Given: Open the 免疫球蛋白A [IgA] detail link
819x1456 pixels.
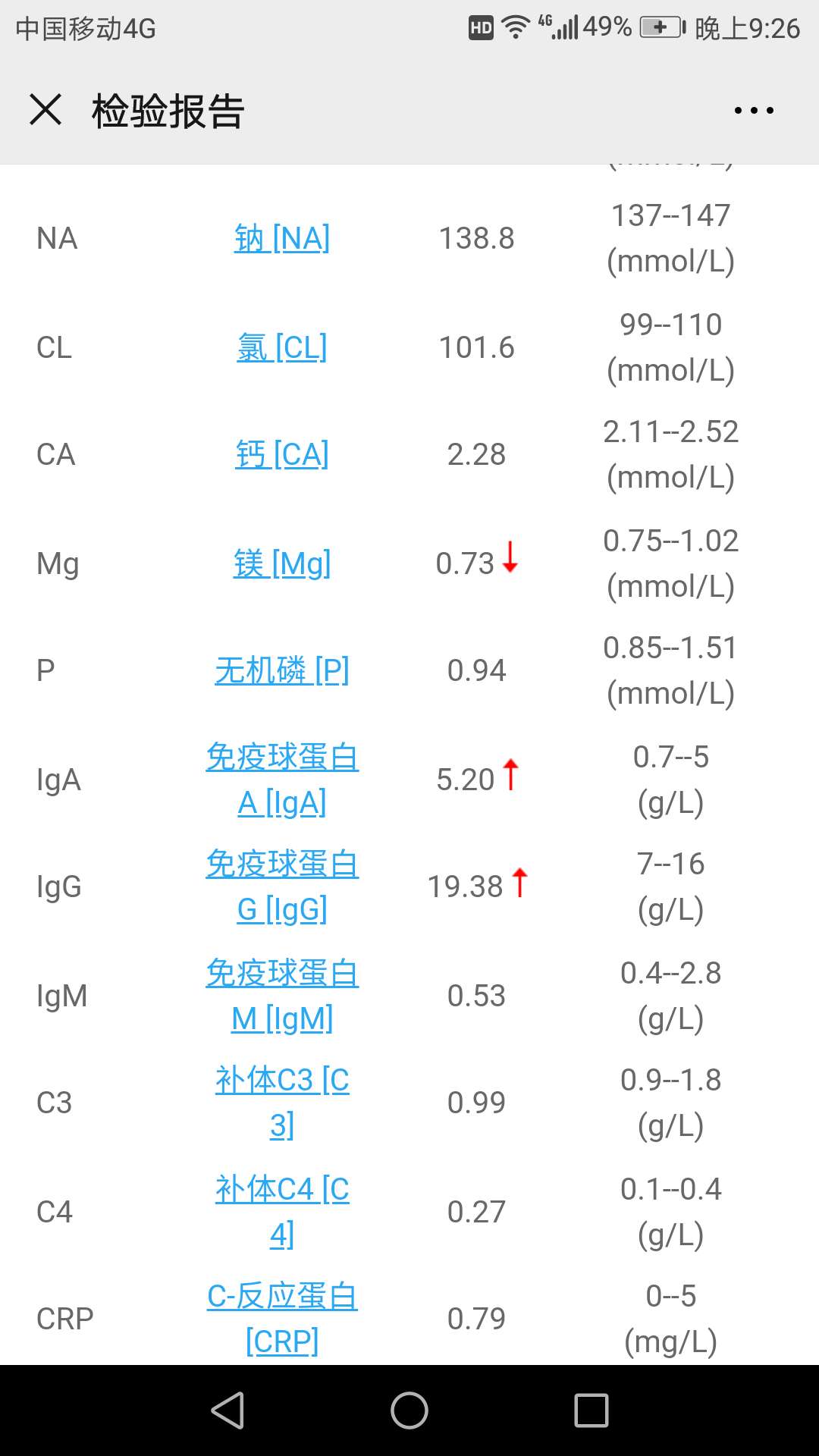Looking at the screenshot, I should coord(282,779).
